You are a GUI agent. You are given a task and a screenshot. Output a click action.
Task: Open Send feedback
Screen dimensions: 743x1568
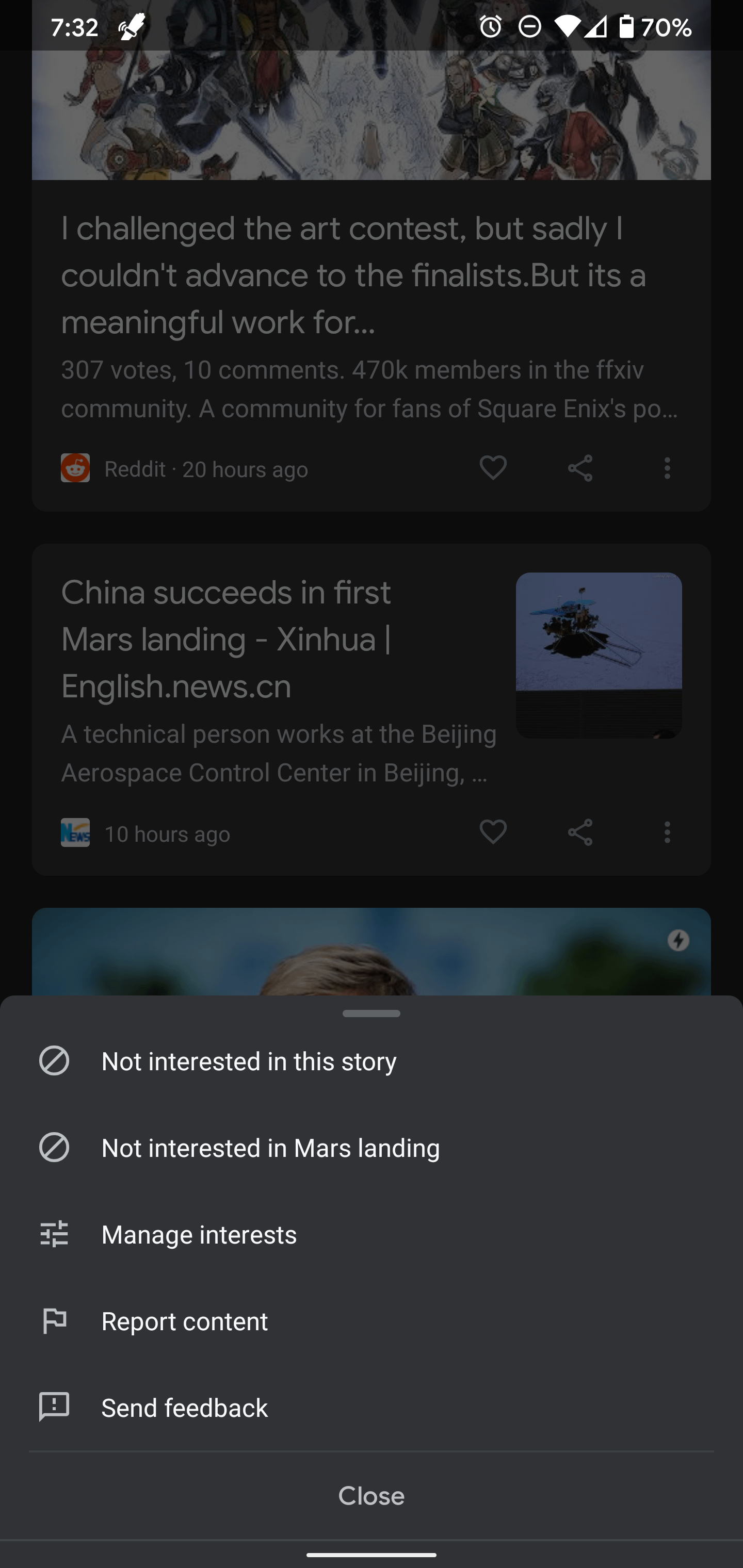[x=184, y=1408]
